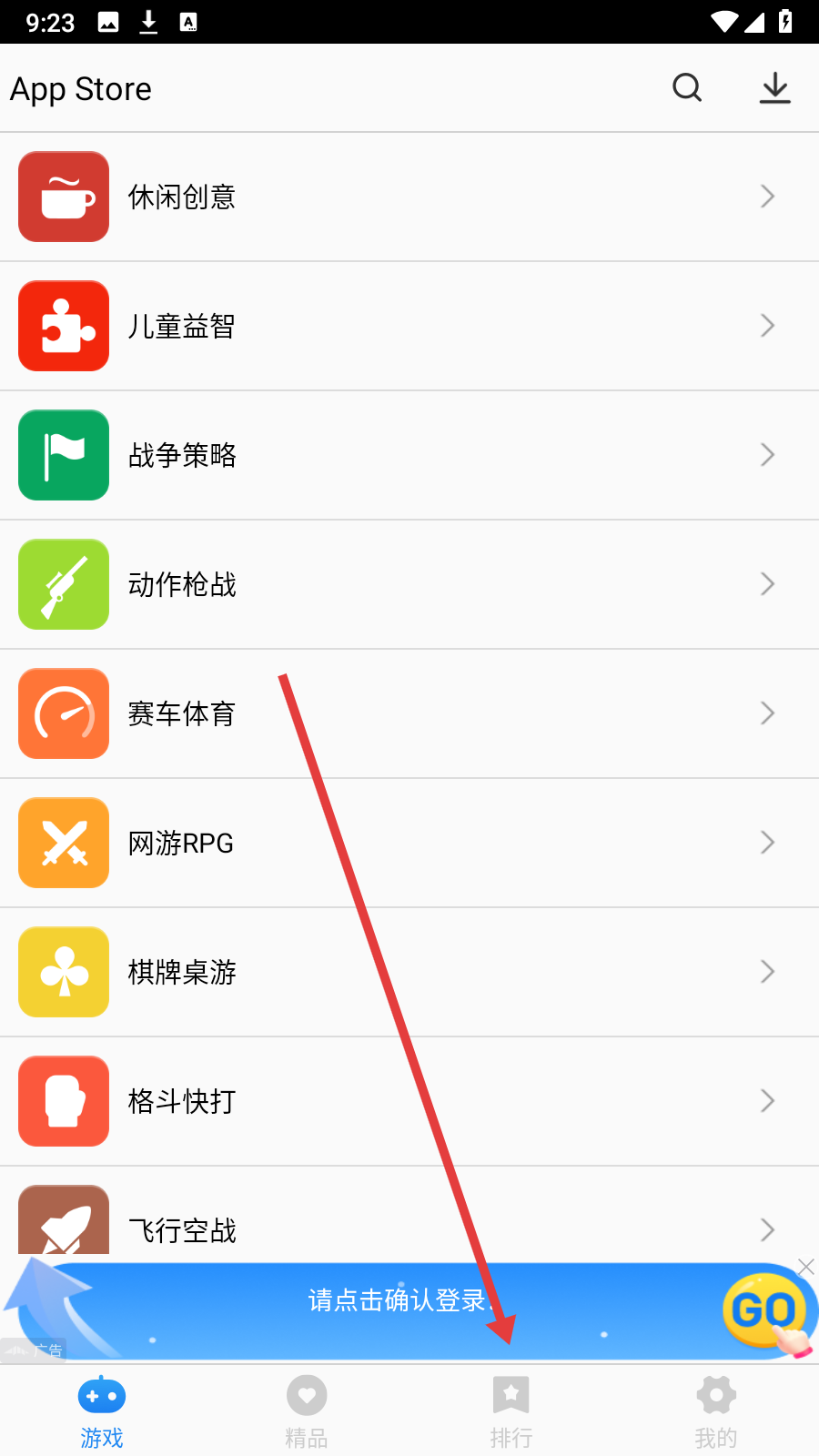Open the 网游RPG category
This screenshot has height=1456, width=819.
[x=409, y=843]
